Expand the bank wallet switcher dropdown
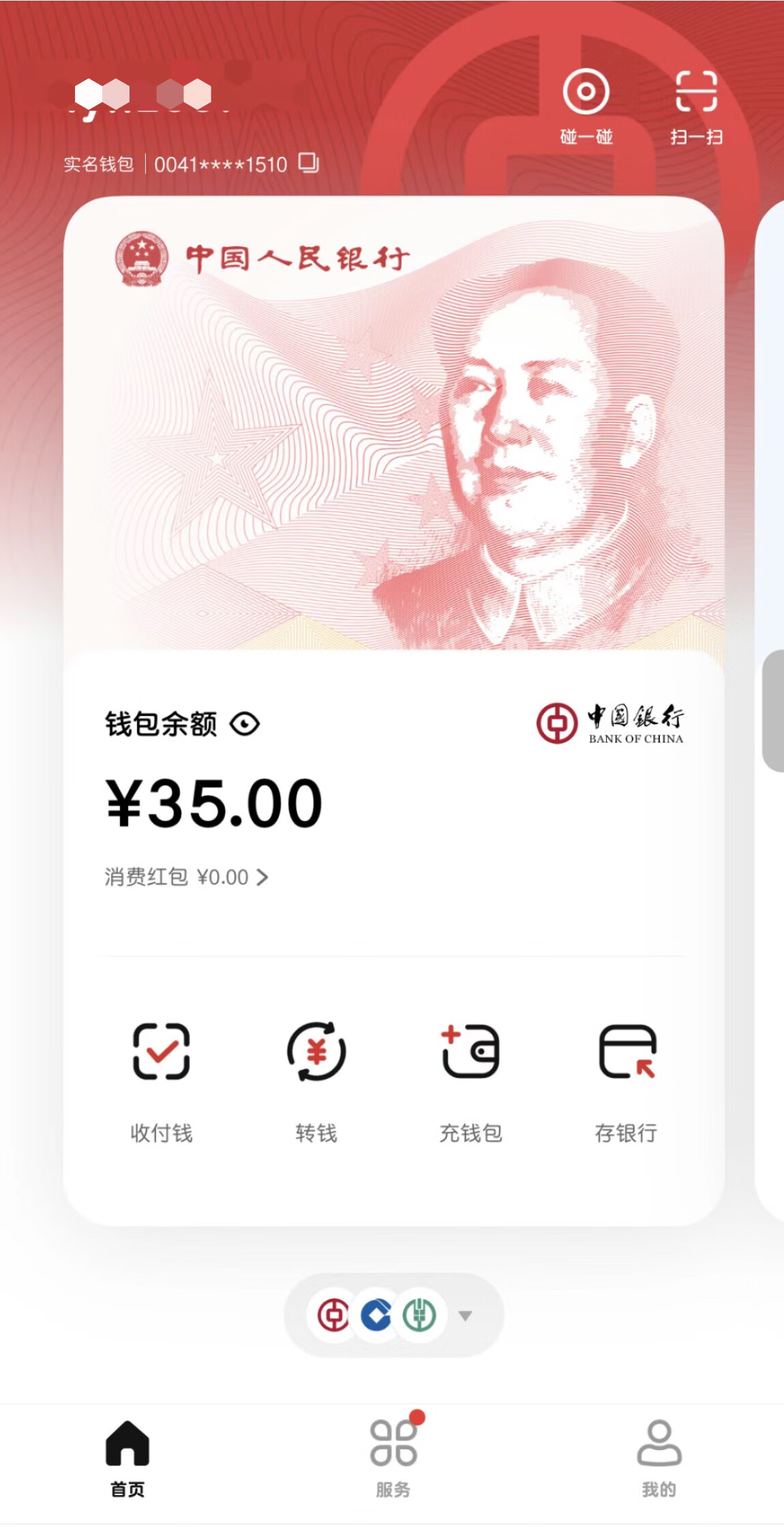 point(465,1316)
